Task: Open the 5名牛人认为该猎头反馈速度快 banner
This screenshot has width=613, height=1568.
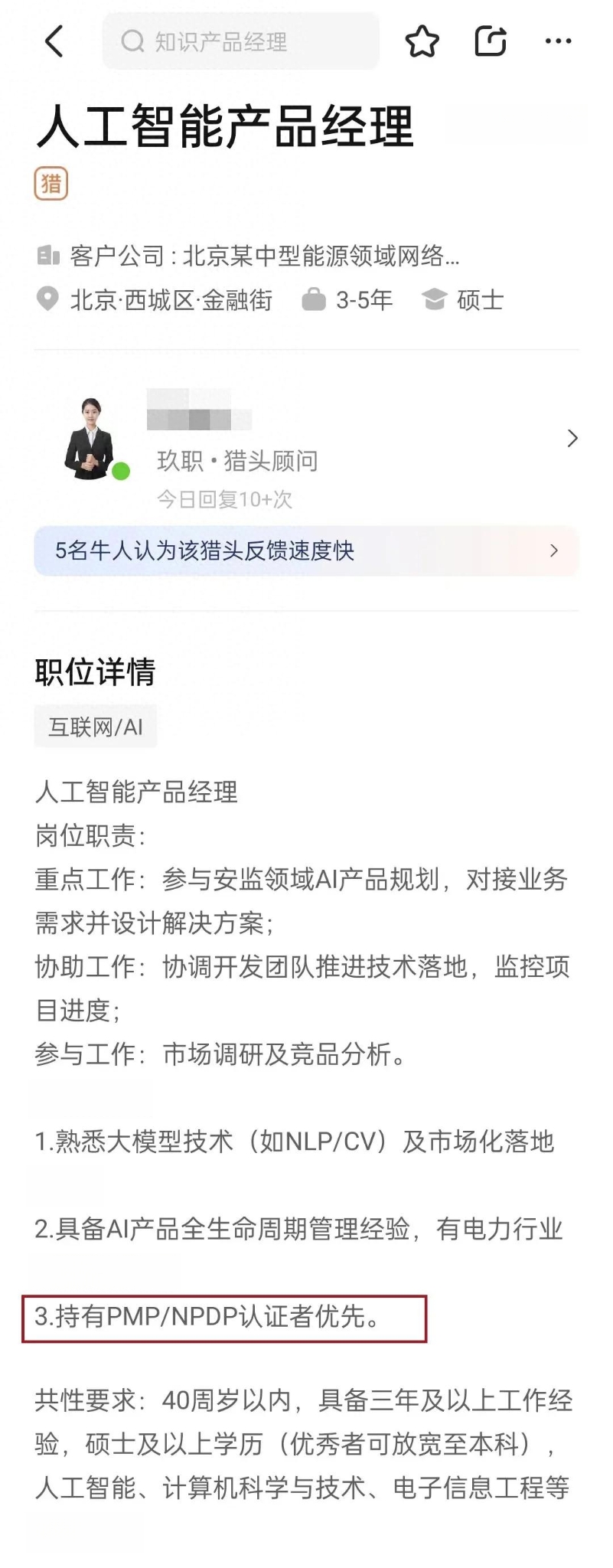Action: click(x=306, y=550)
